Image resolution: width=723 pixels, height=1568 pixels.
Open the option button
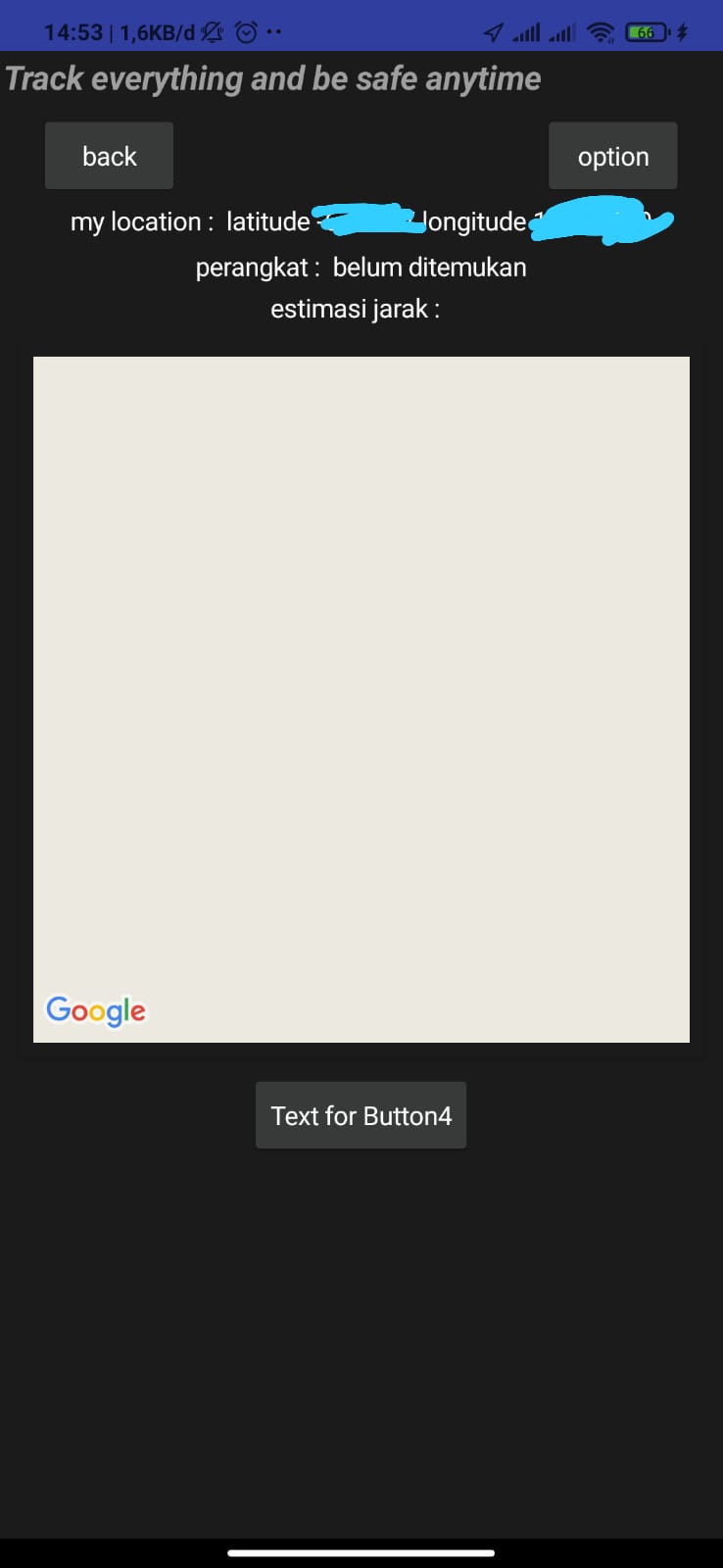point(612,156)
